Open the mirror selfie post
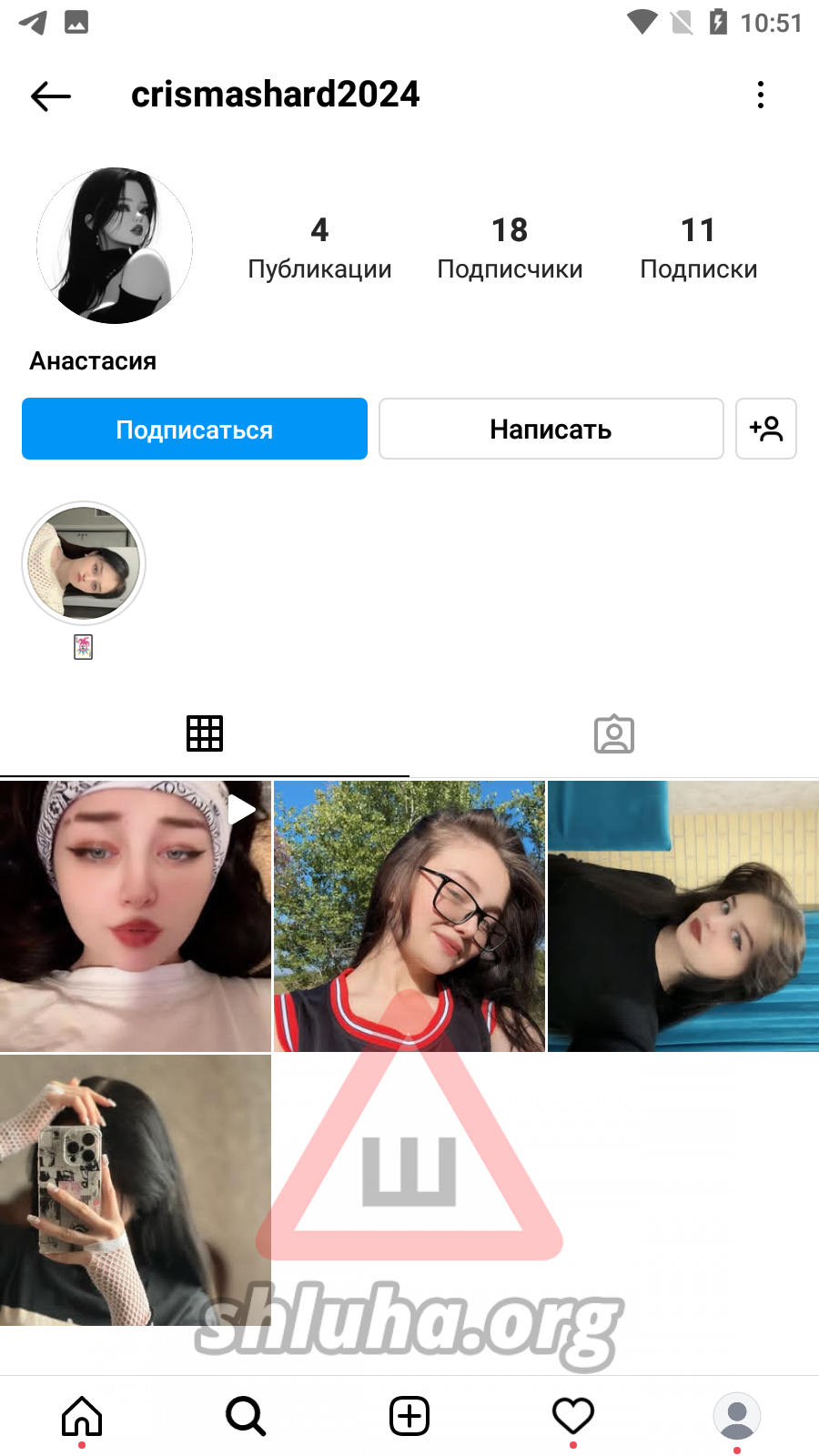The height and width of the screenshot is (1456, 819). click(x=135, y=1189)
